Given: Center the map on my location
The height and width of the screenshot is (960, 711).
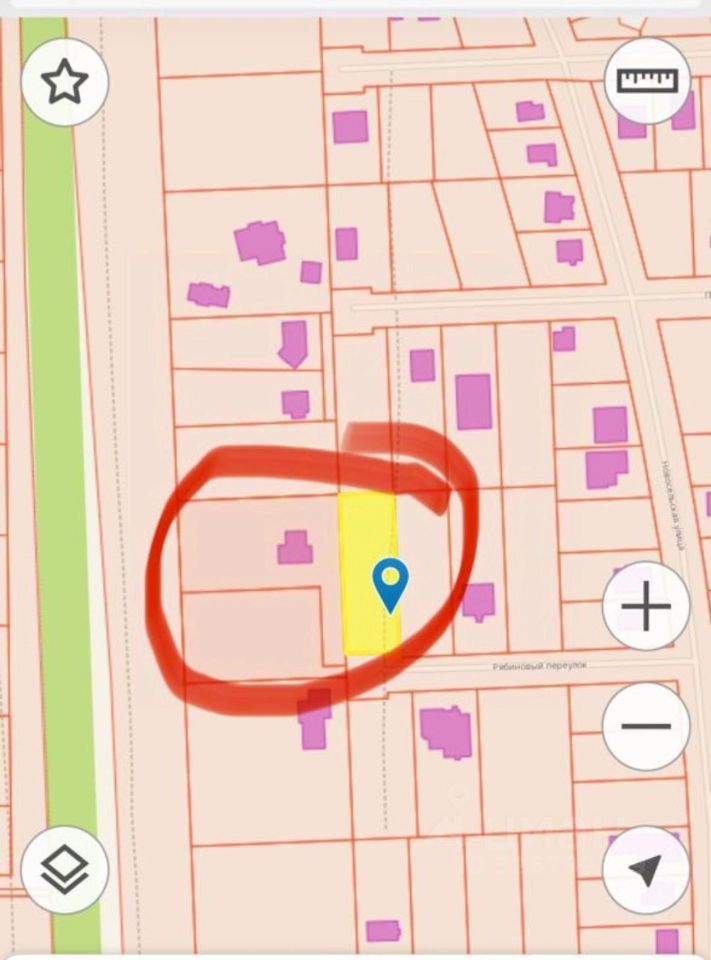Looking at the screenshot, I should pos(646,869).
